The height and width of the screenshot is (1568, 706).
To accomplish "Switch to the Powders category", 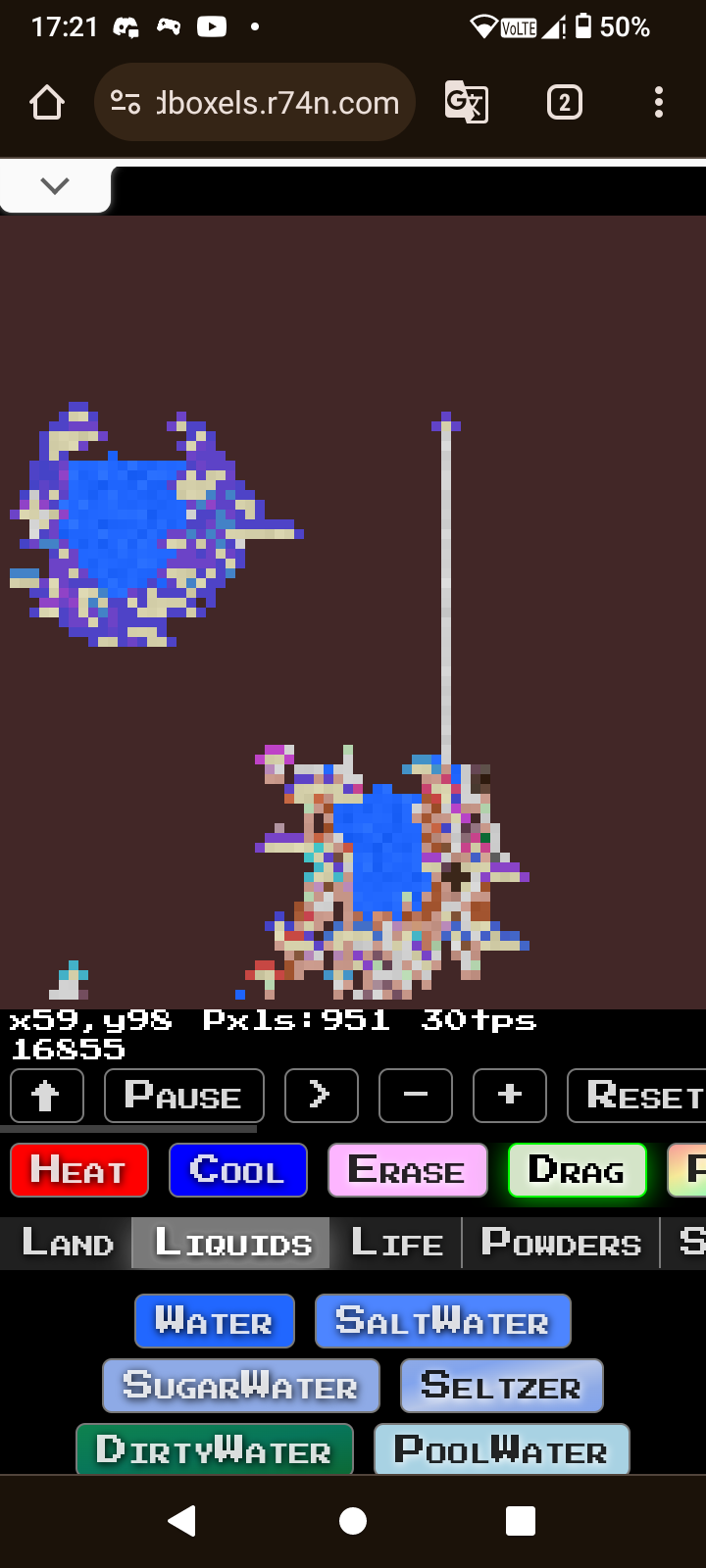I will point(561,1243).
